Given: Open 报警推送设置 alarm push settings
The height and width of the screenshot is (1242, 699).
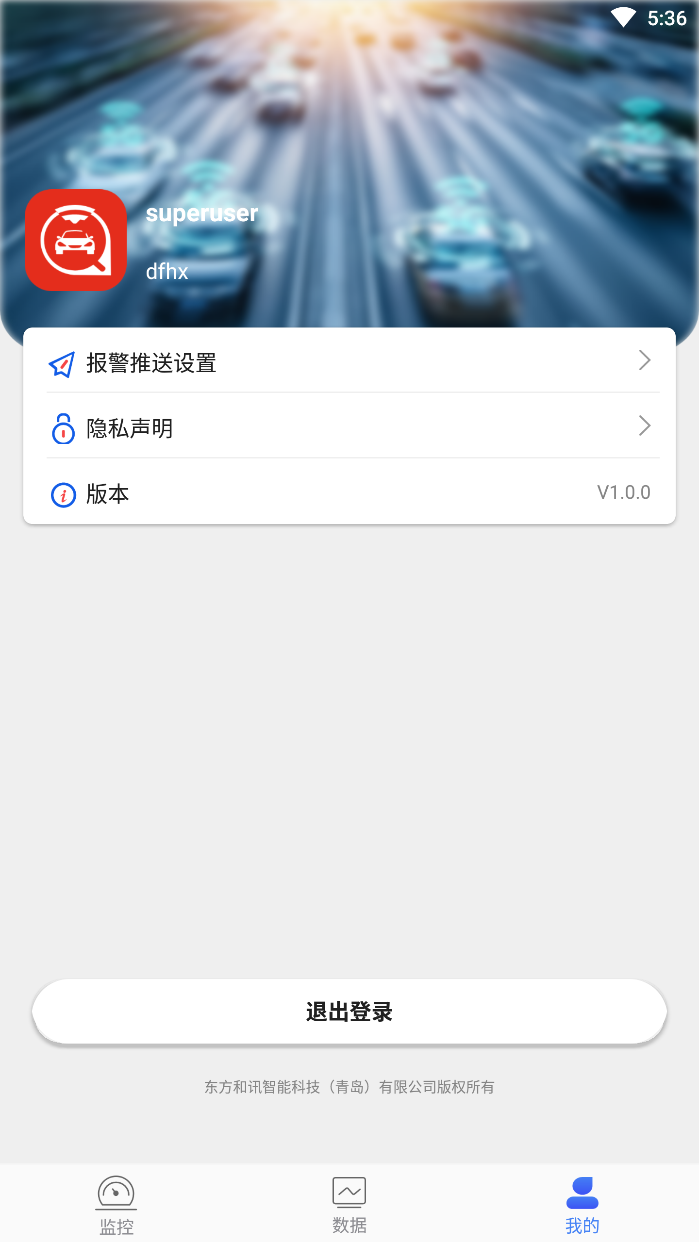Looking at the screenshot, I should [349, 362].
